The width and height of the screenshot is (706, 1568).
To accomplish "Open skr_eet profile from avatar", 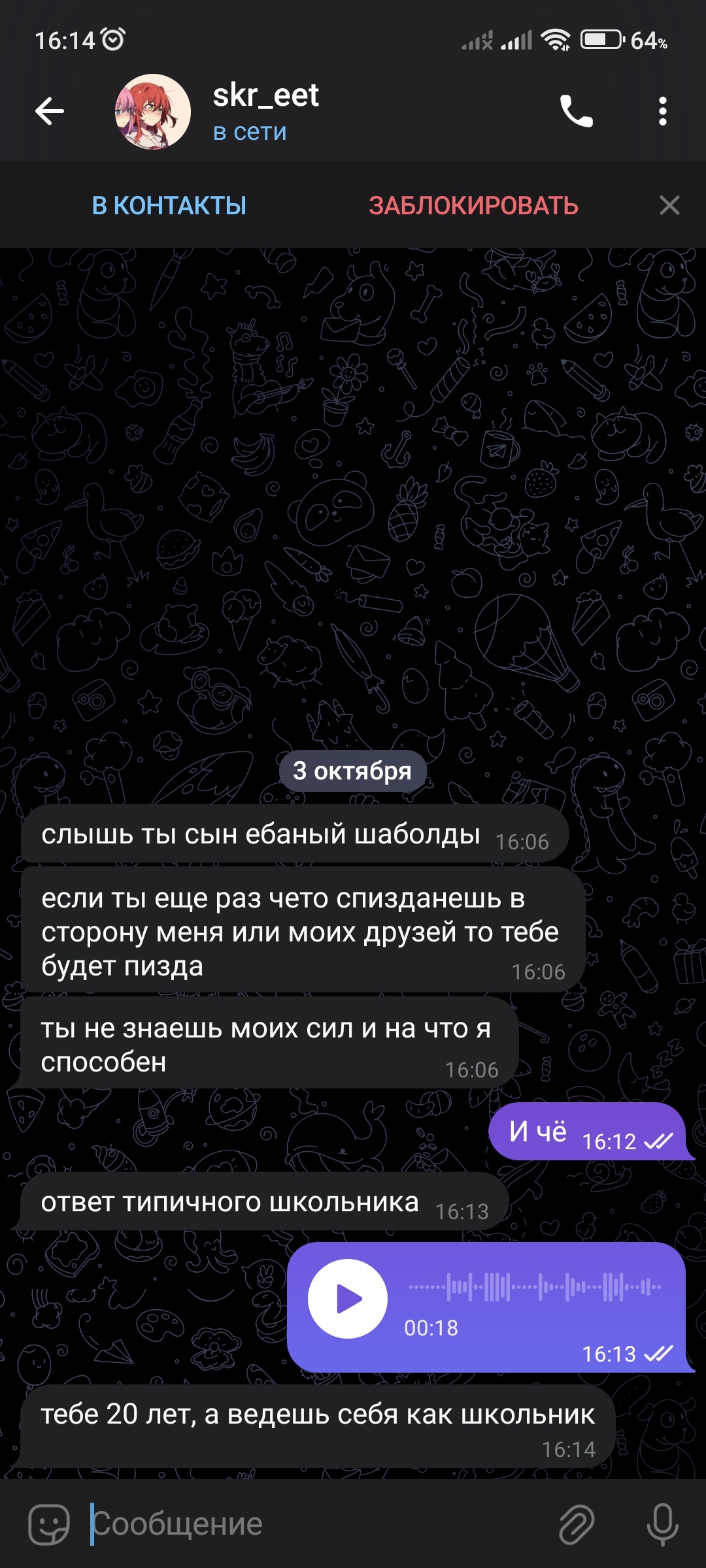I will [153, 112].
